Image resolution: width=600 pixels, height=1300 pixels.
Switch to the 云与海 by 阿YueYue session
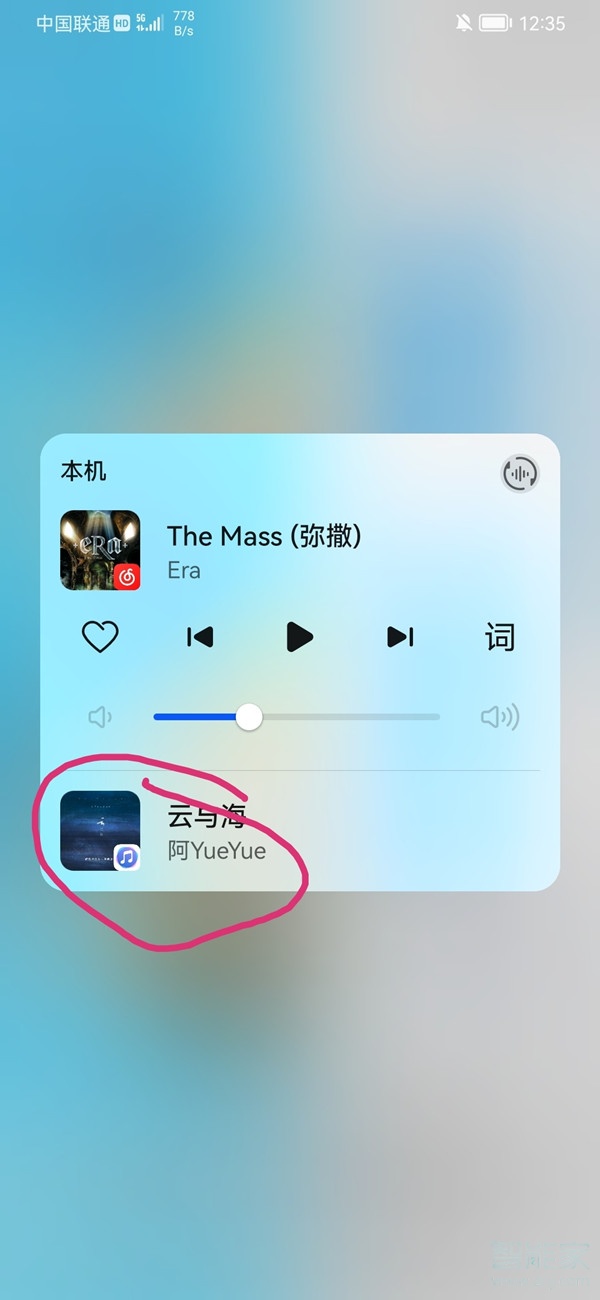[216, 832]
